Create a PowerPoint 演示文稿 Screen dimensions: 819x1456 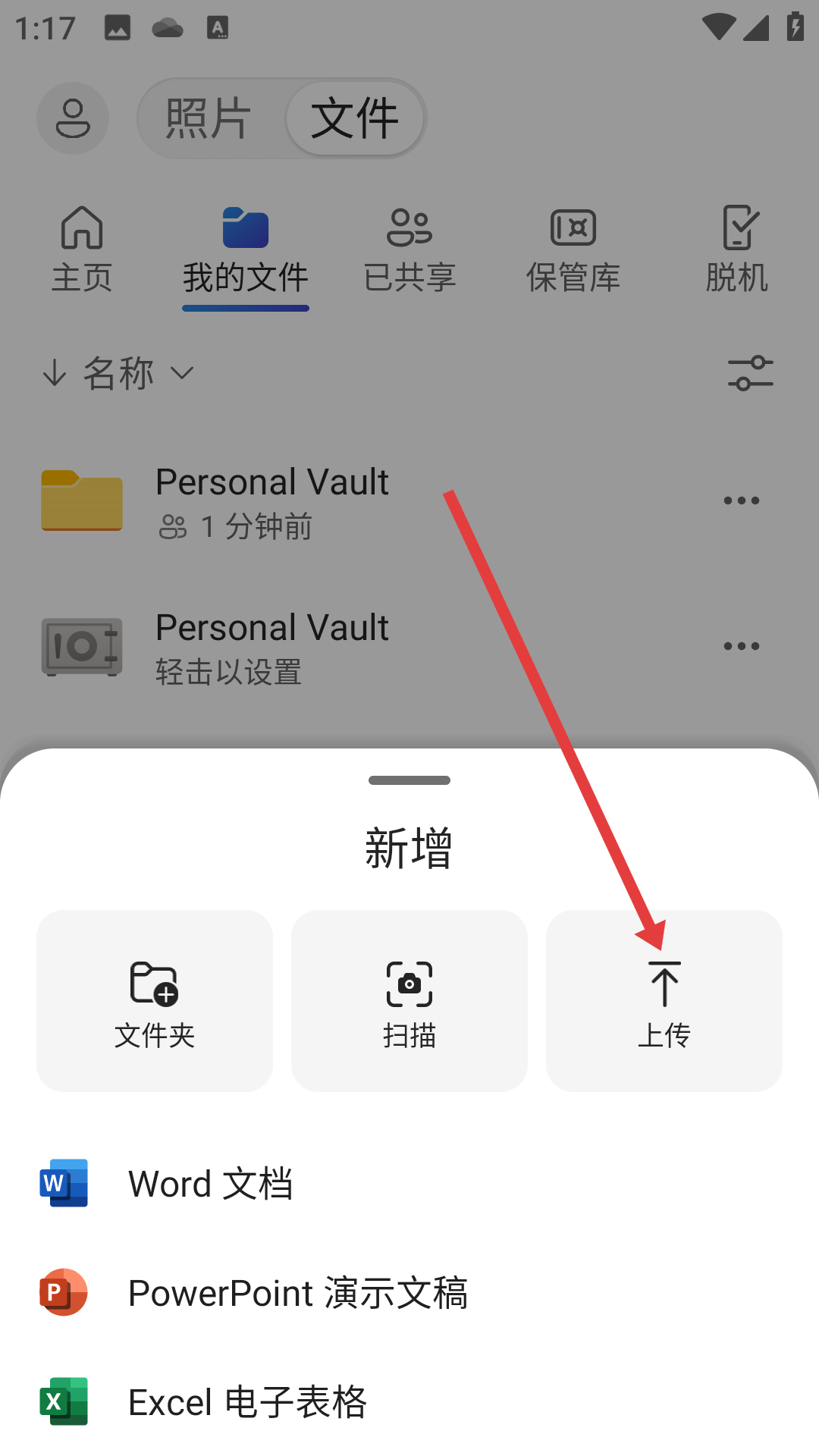point(297,1293)
